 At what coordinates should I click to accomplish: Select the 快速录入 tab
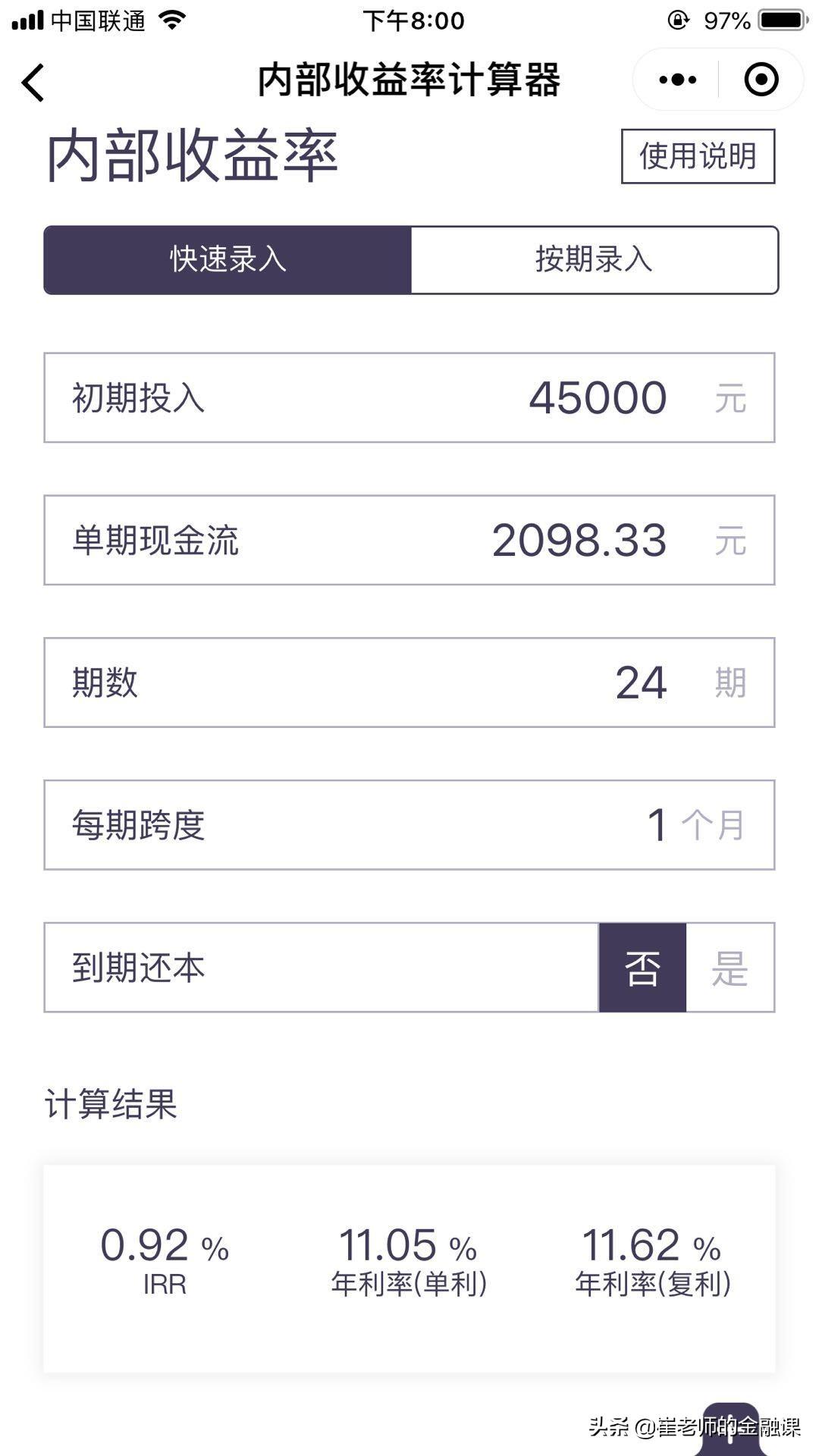(227, 259)
